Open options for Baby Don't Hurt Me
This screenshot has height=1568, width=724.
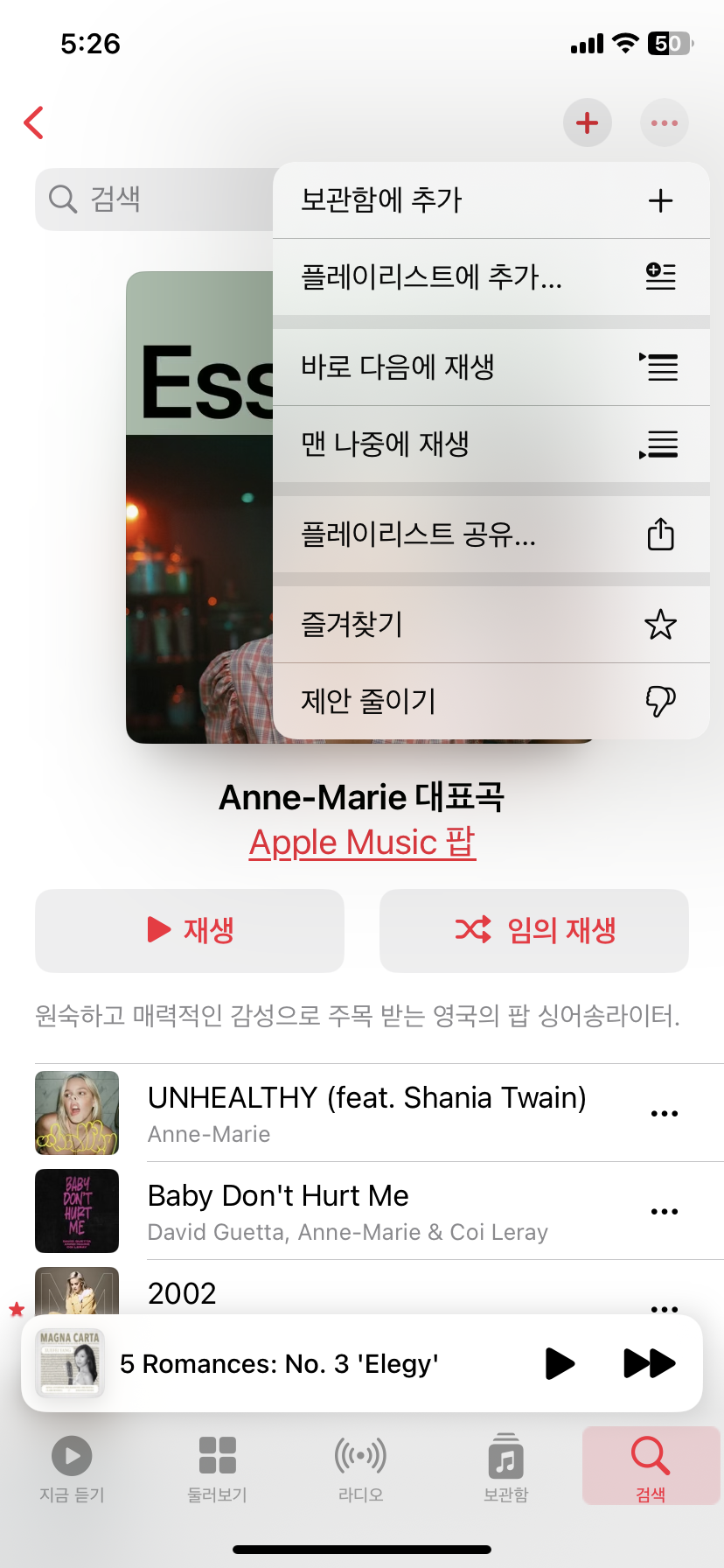click(664, 1212)
